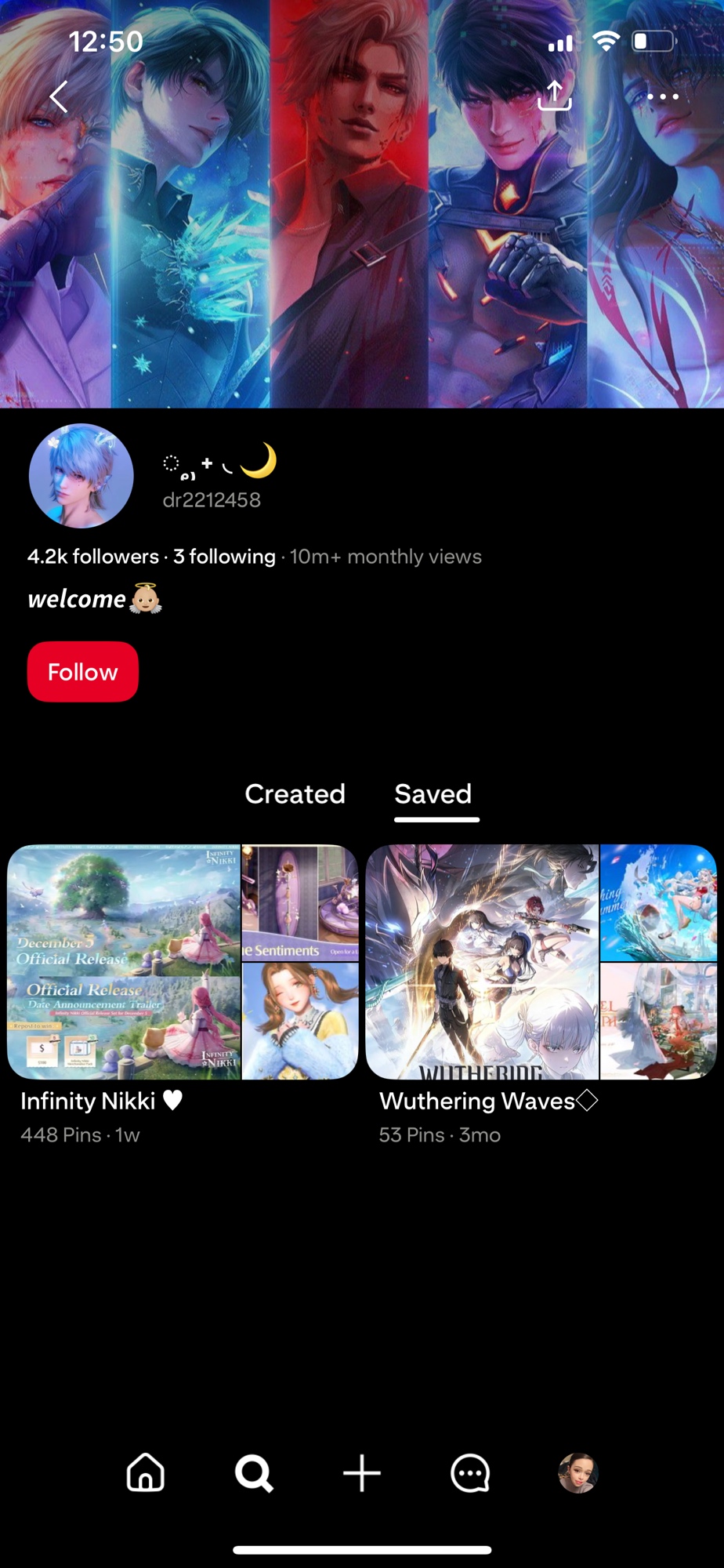Open the messages inbox

(470, 1472)
